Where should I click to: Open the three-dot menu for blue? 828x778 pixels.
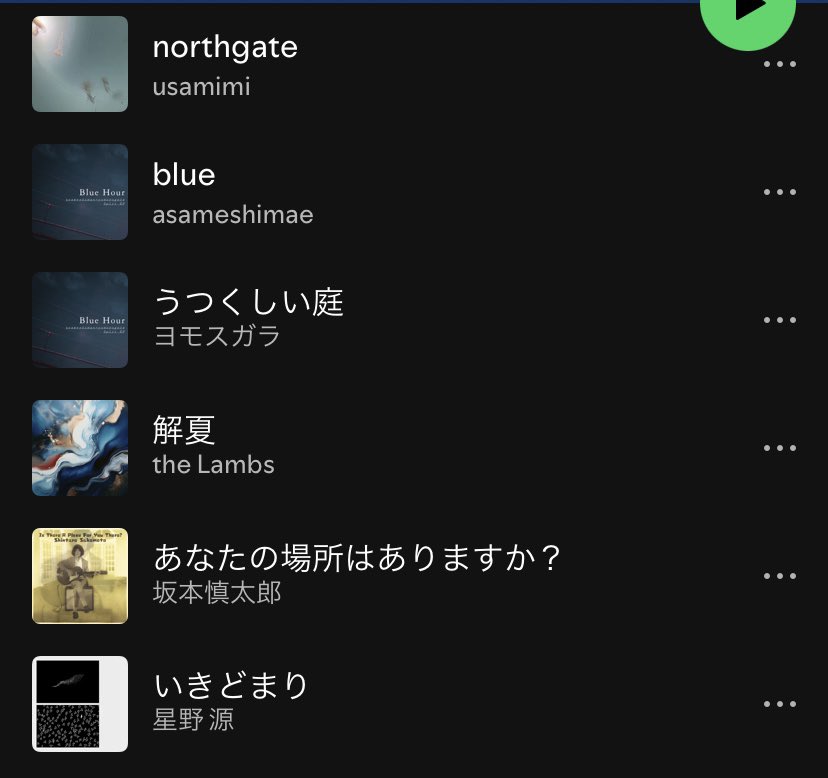[x=779, y=192]
